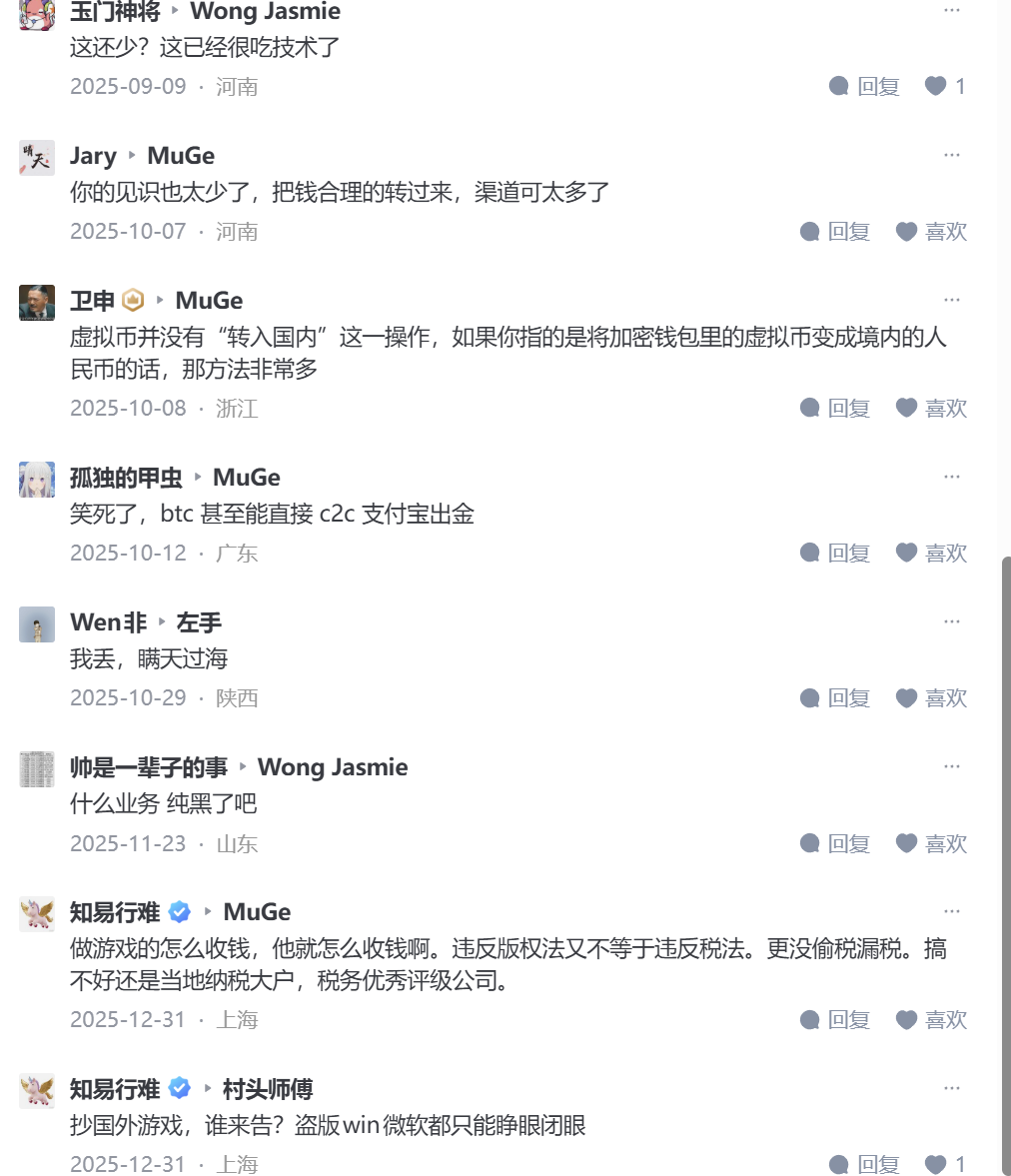Reply to Wen非's comment
The image size is (1011, 1176).
pyautogui.click(x=835, y=697)
